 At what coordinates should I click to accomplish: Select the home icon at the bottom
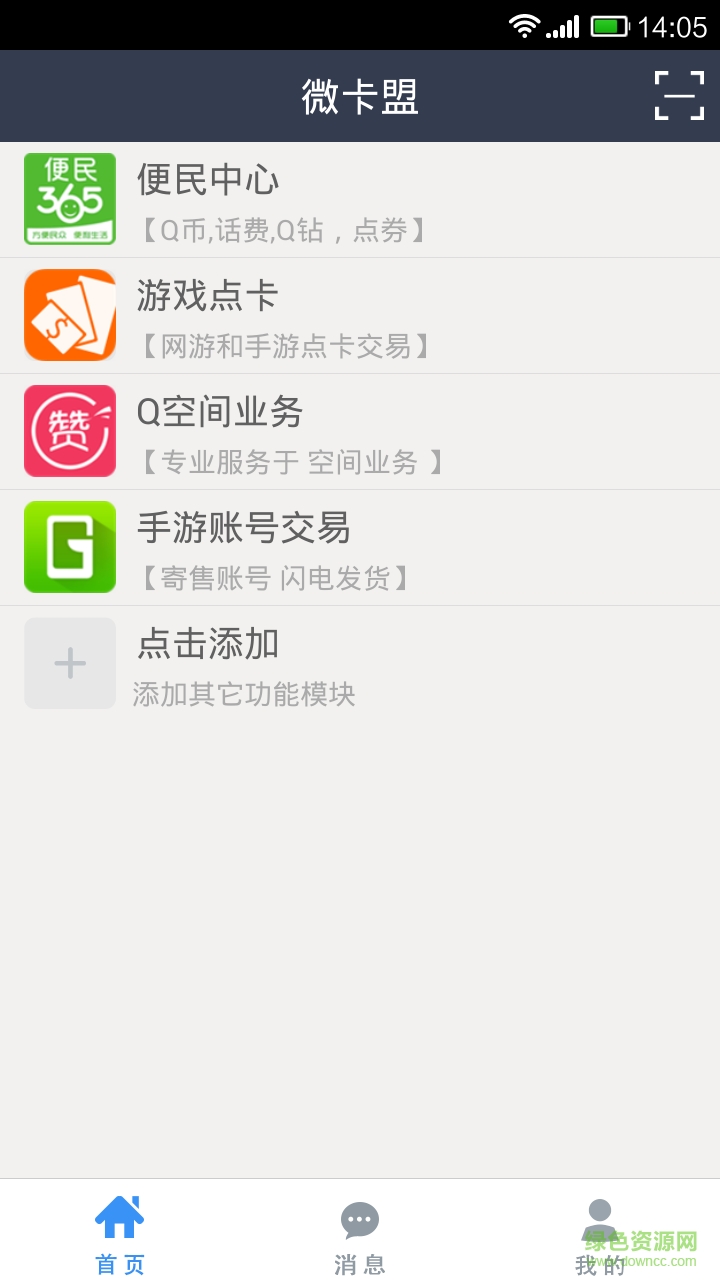[119, 1218]
